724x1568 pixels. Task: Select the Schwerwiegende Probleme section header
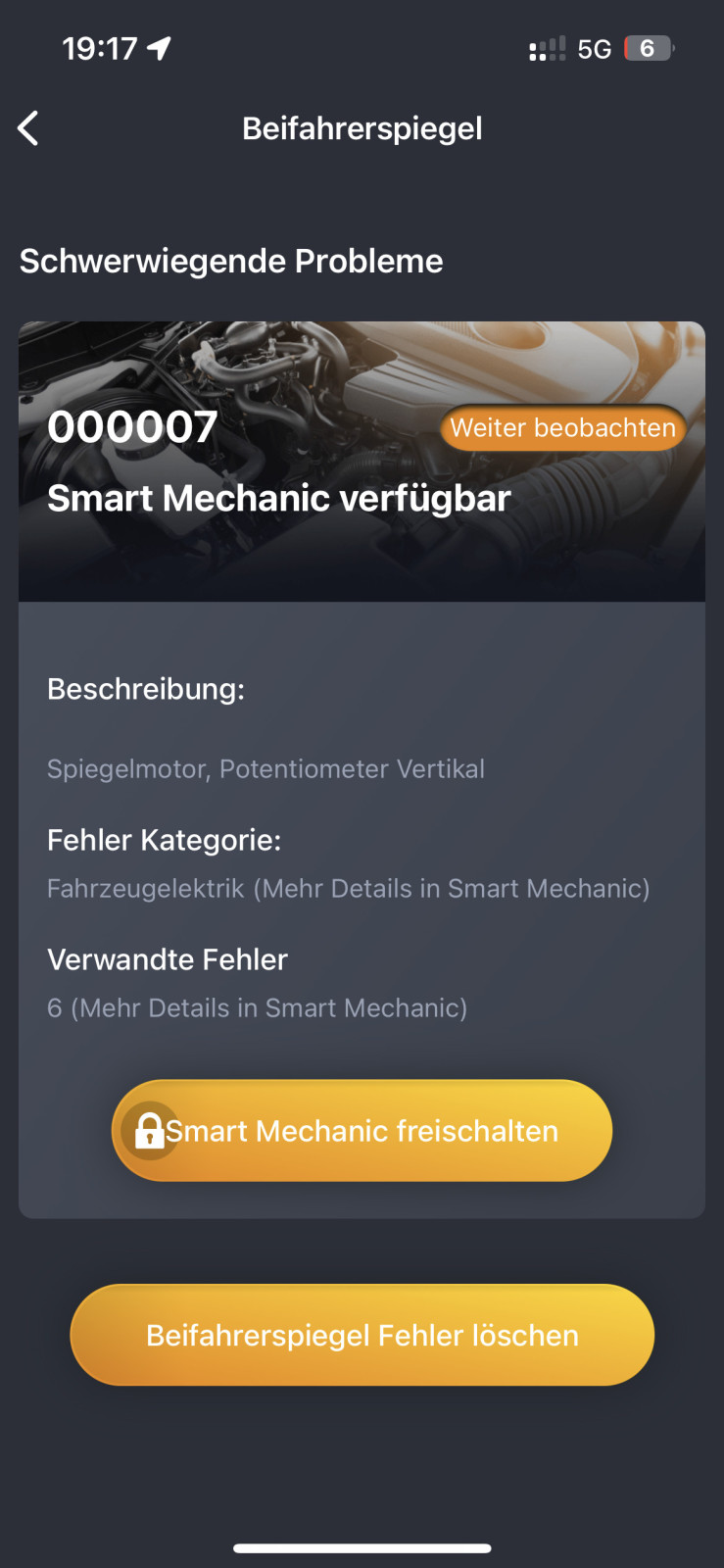click(231, 260)
